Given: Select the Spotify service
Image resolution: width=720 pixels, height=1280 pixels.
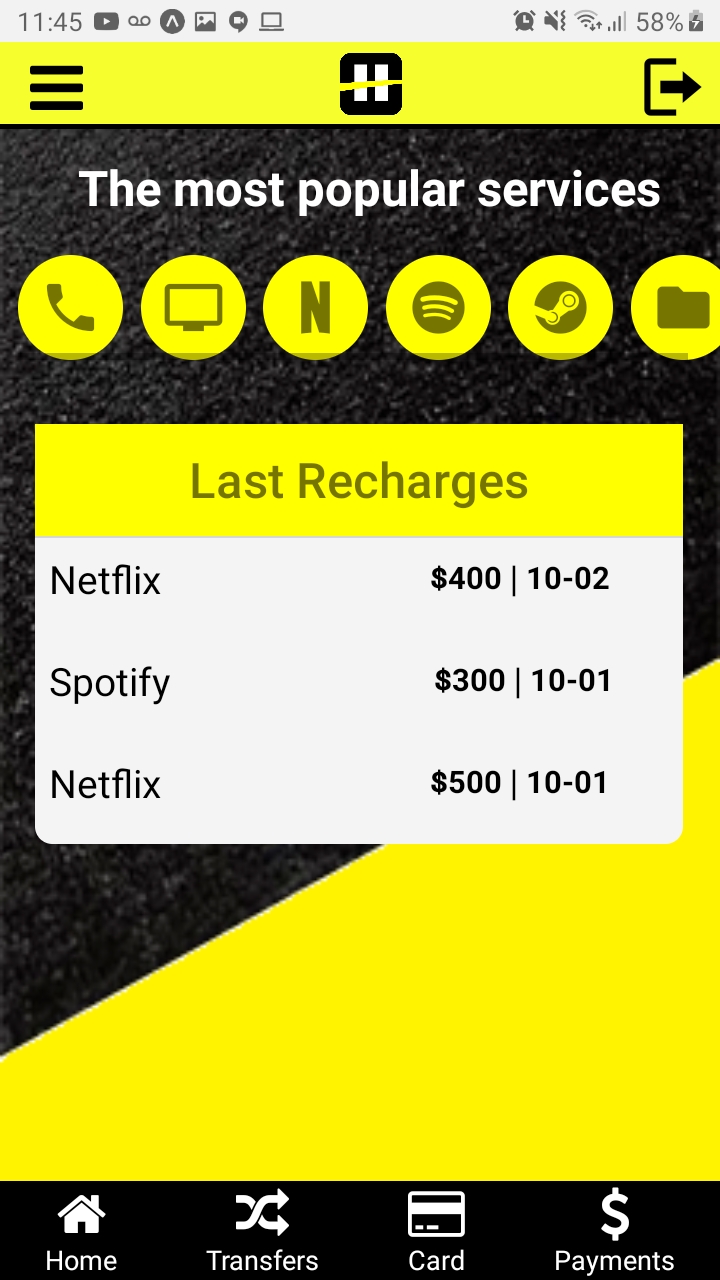Looking at the screenshot, I should [438, 307].
